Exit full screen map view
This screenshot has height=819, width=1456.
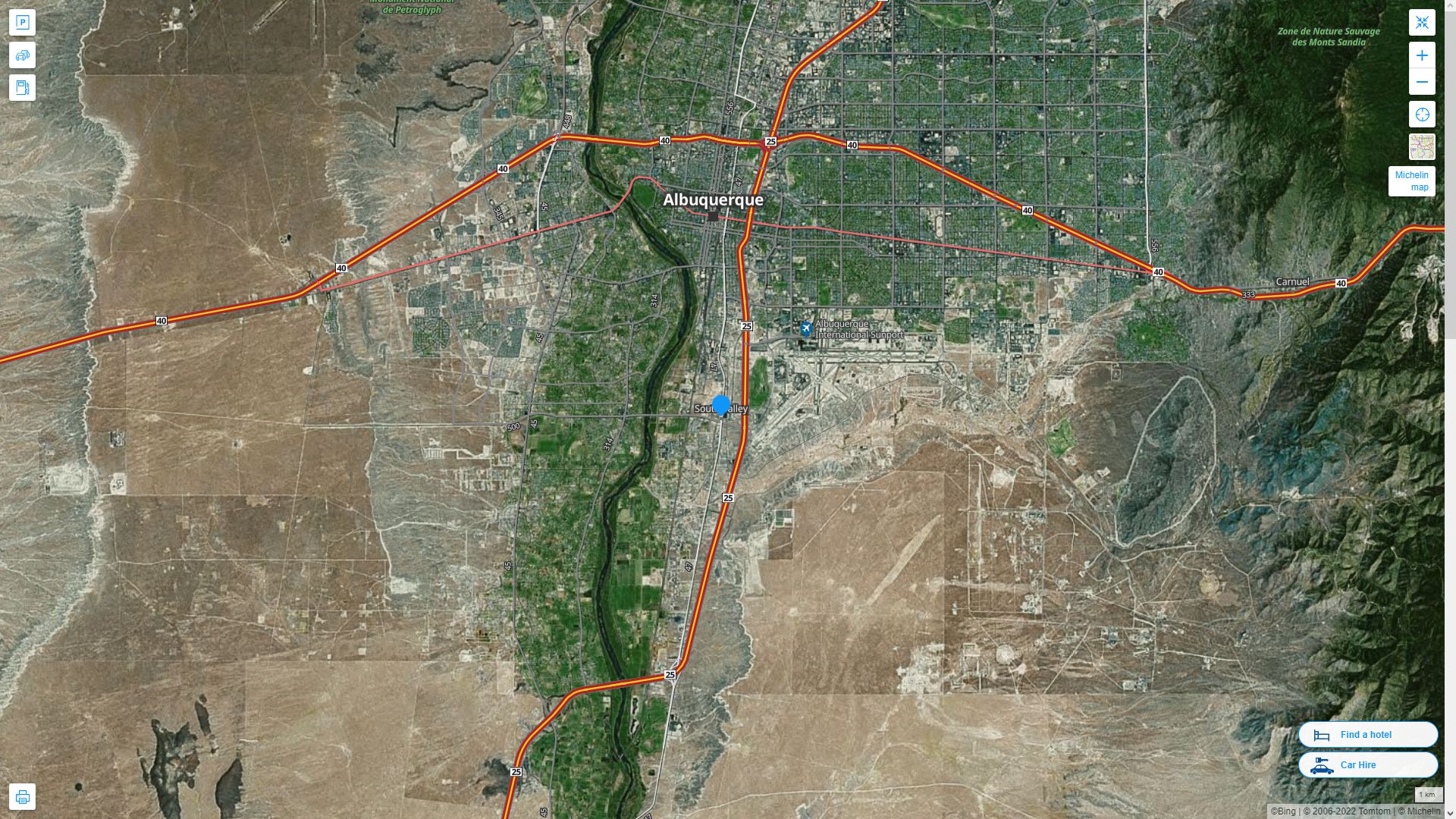click(1422, 23)
